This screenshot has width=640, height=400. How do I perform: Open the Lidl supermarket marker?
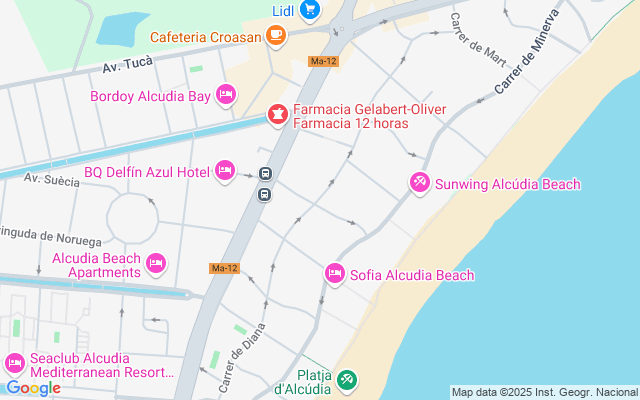[310, 10]
